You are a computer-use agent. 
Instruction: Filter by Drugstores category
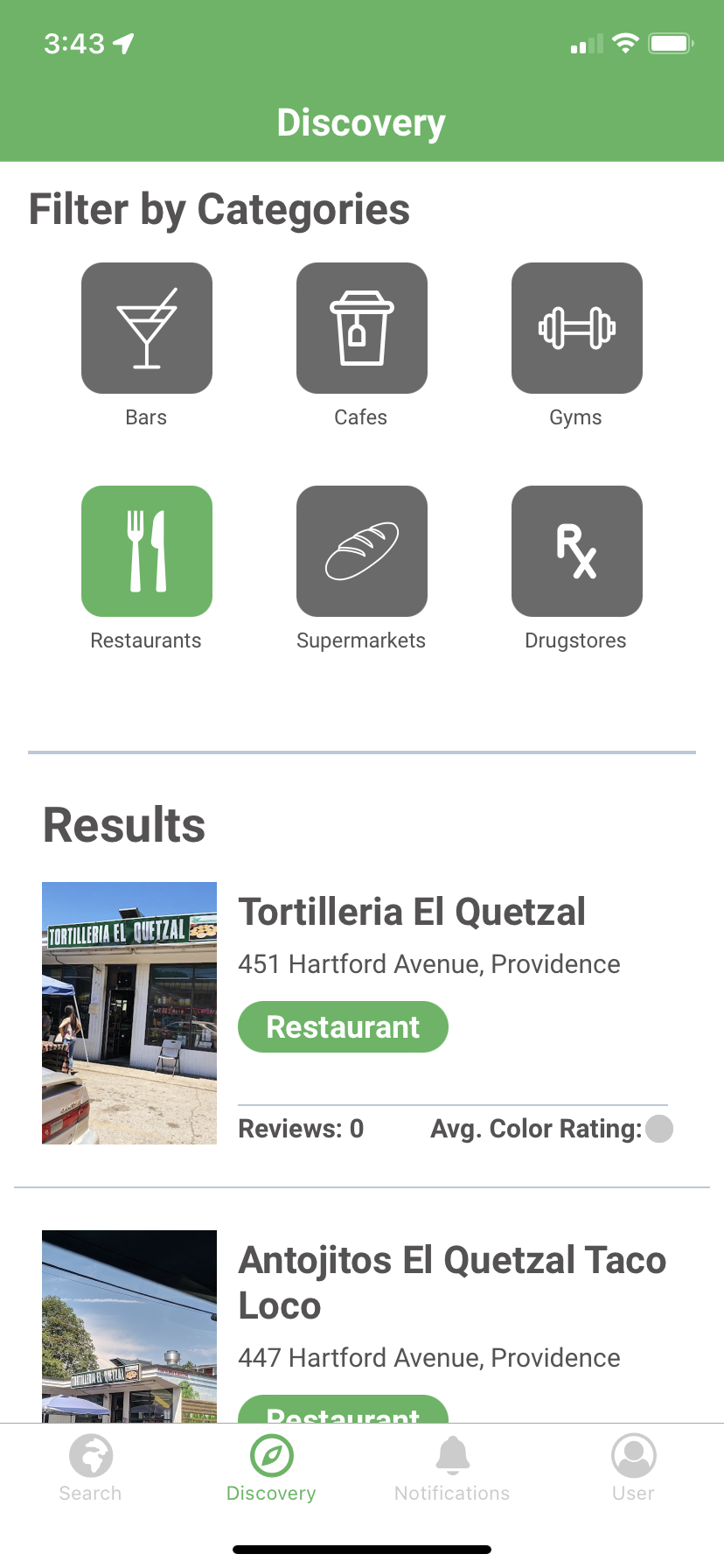coord(576,551)
